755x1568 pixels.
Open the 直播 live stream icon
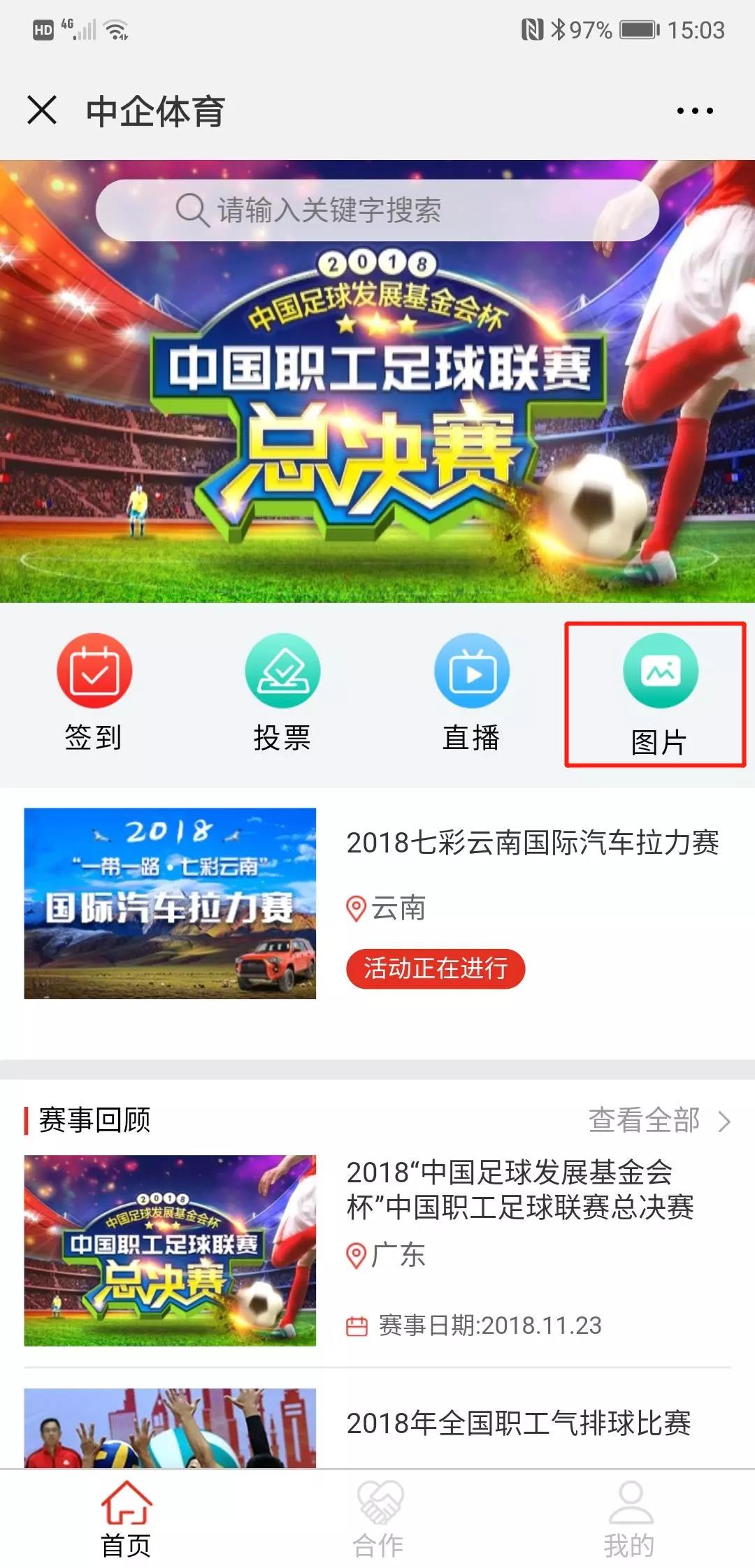coord(471,692)
